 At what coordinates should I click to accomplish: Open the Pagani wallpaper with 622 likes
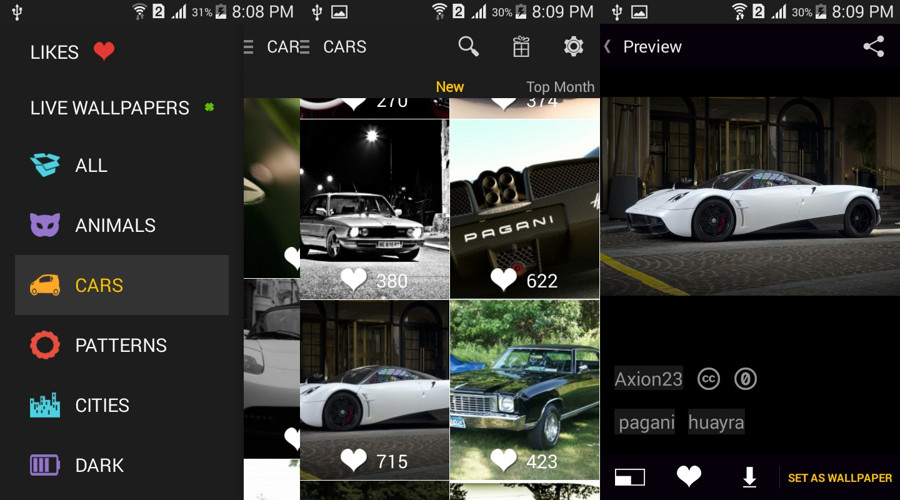pyautogui.click(x=524, y=209)
